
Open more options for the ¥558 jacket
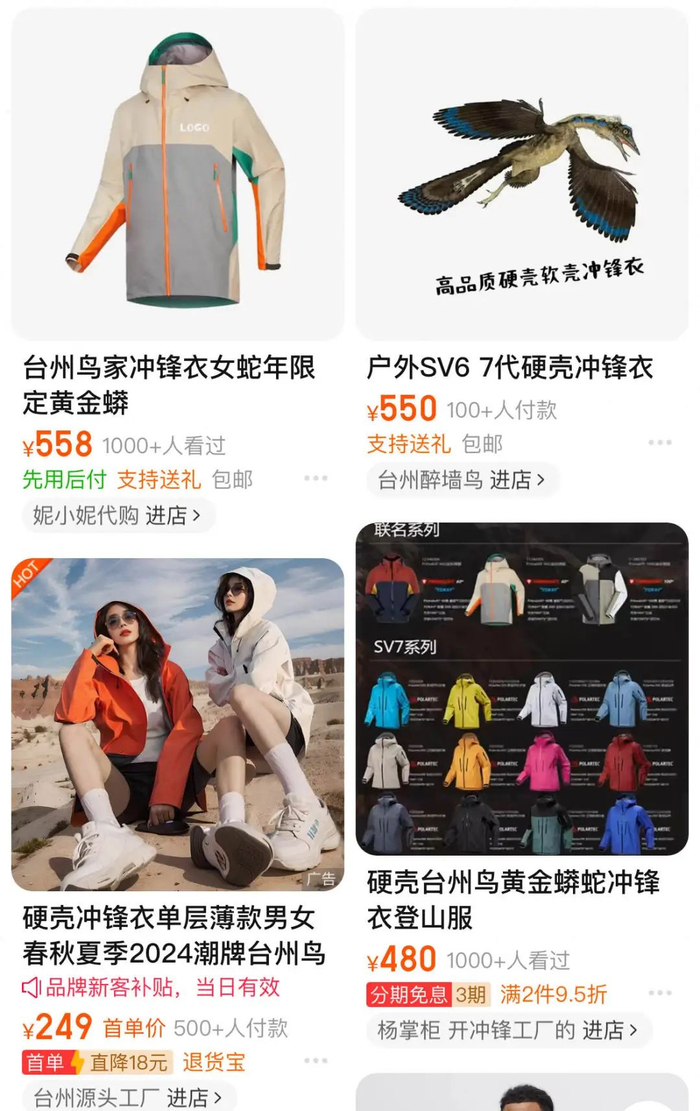coord(315,478)
